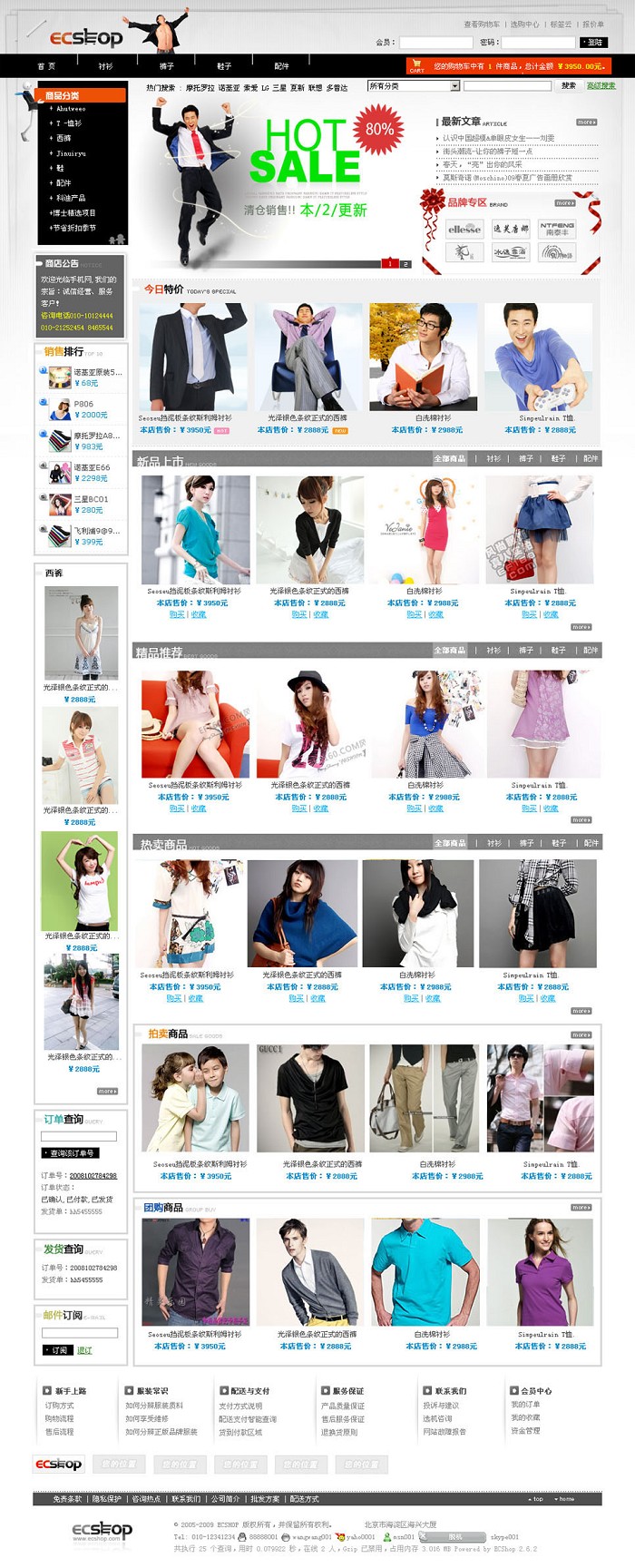Viewport: 635px width, 1568px height.
Task: Tap the 查询该订单号 button
Action: 69,1153
